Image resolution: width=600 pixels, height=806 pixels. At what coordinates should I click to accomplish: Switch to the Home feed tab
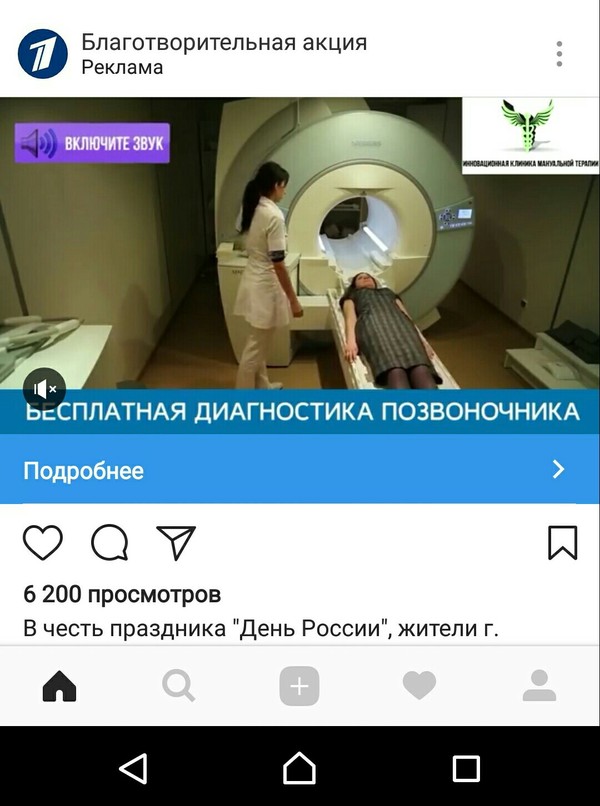pyautogui.click(x=60, y=686)
